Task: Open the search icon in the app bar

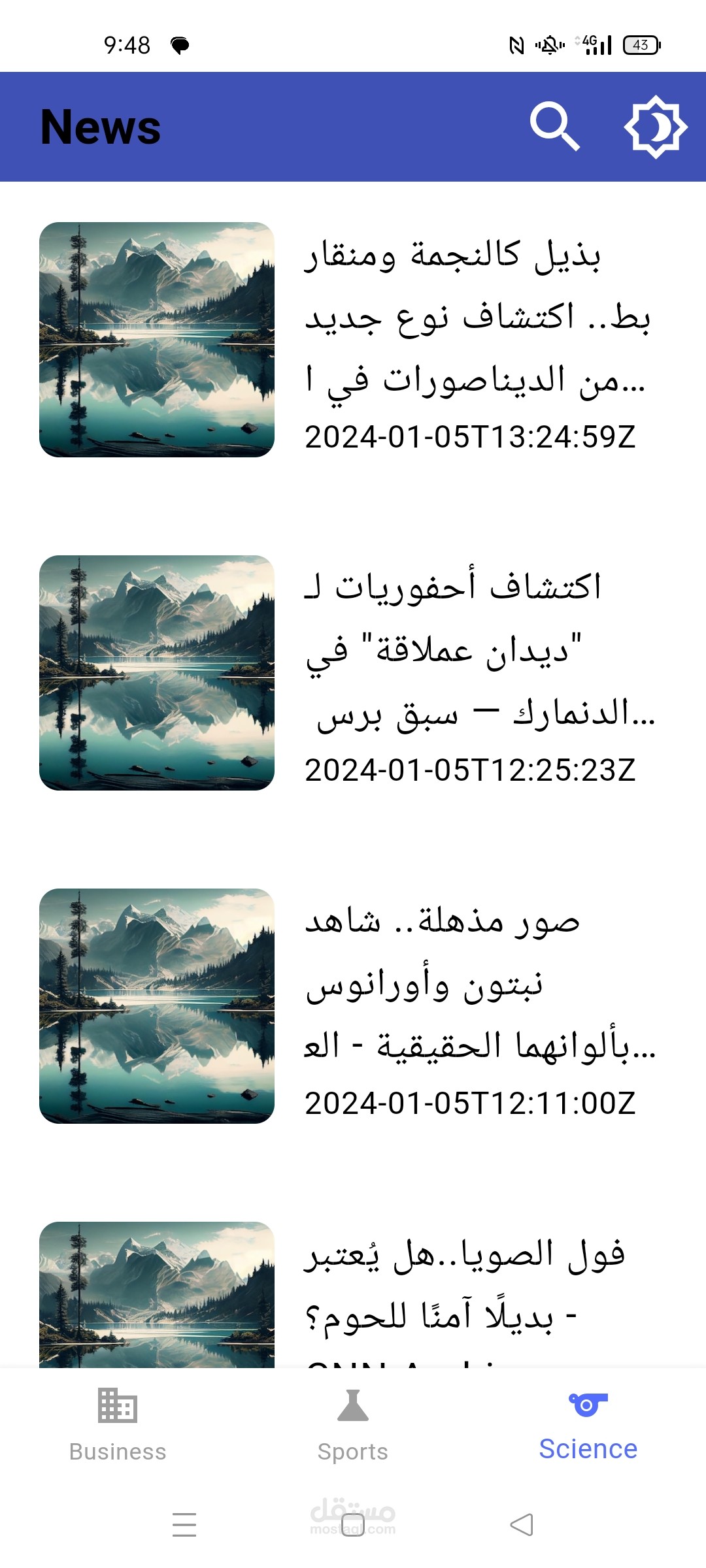Action: (x=555, y=126)
